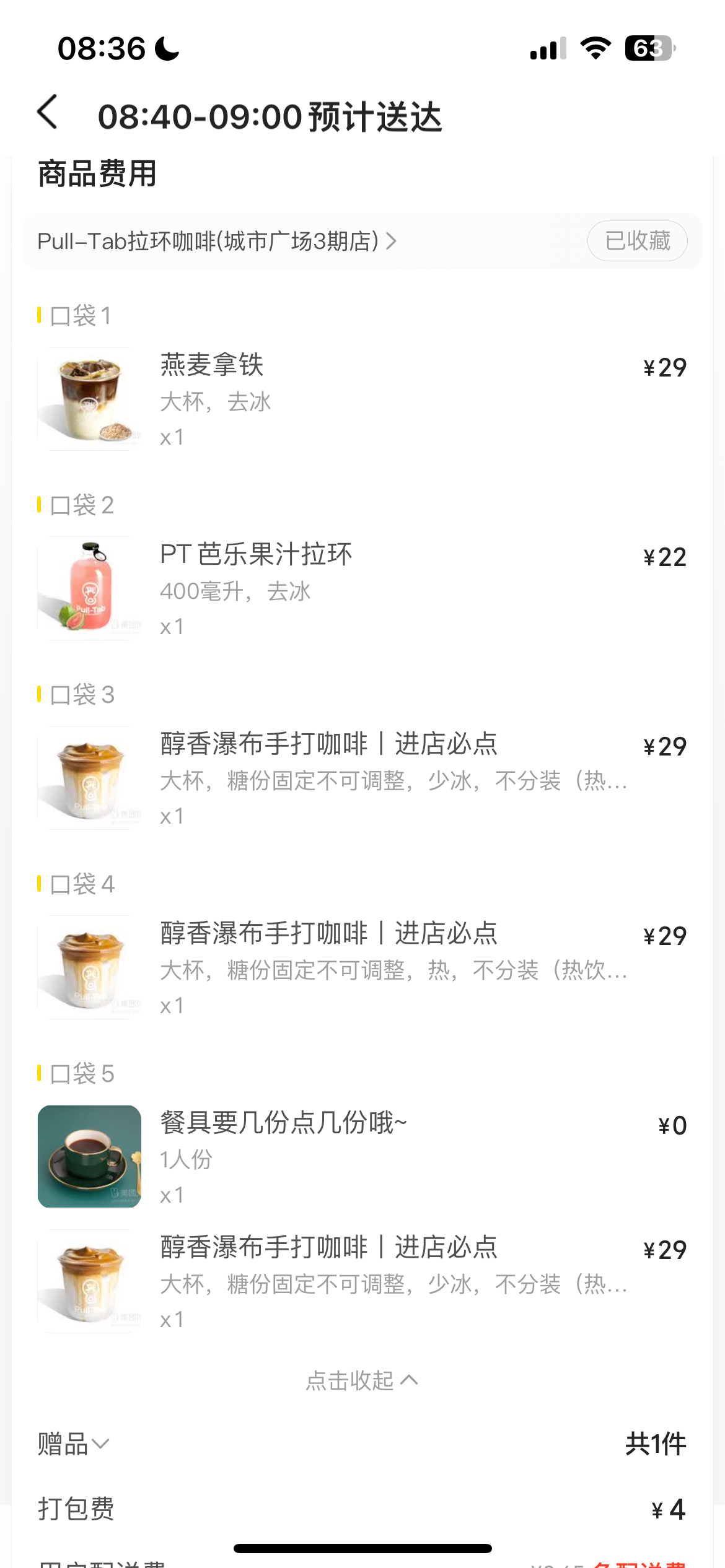Open the PT 芭乐果汁拉环 item
Viewport: 725px width, 1568px height.
pyautogui.click(x=255, y=555)
